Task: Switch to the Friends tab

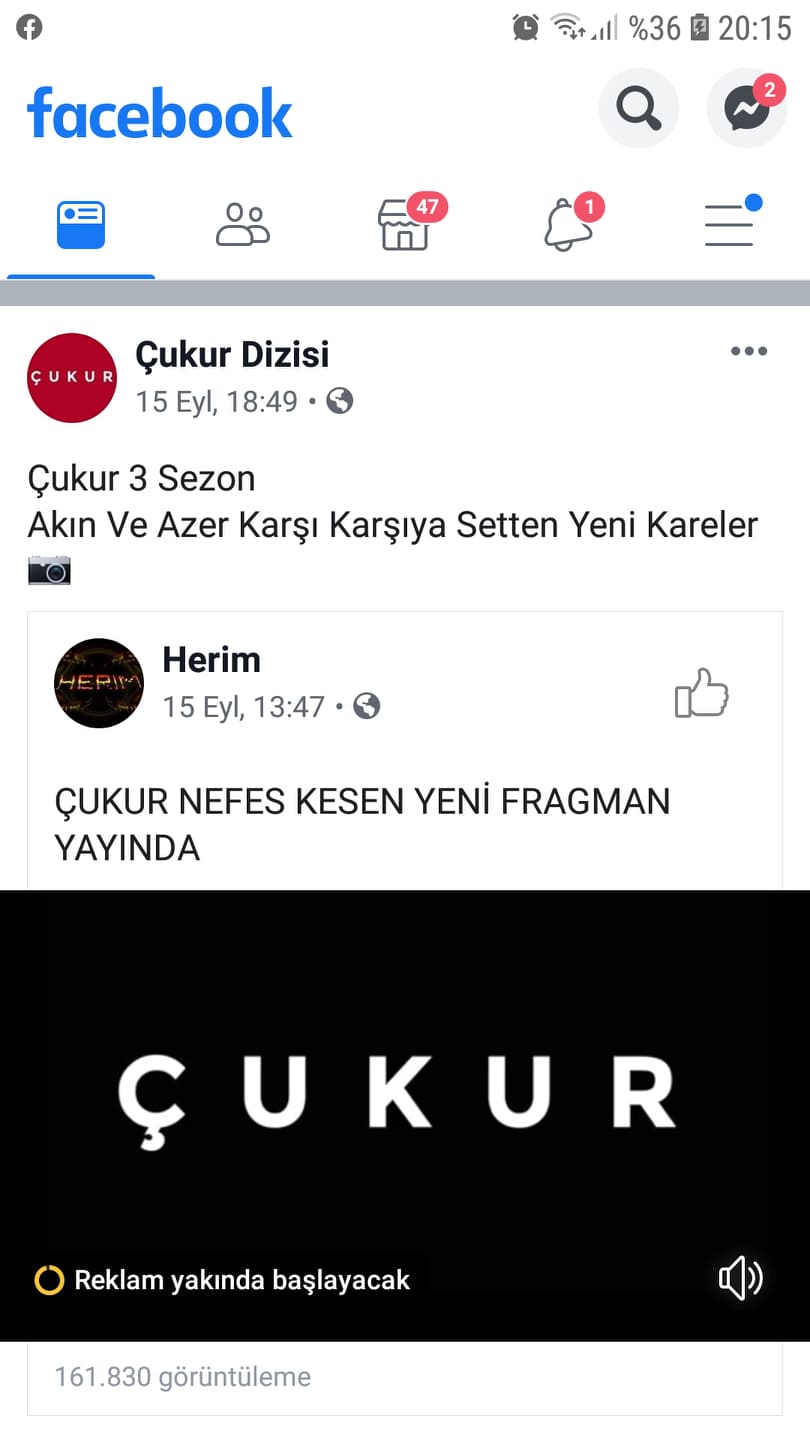Action: point(243,224)
